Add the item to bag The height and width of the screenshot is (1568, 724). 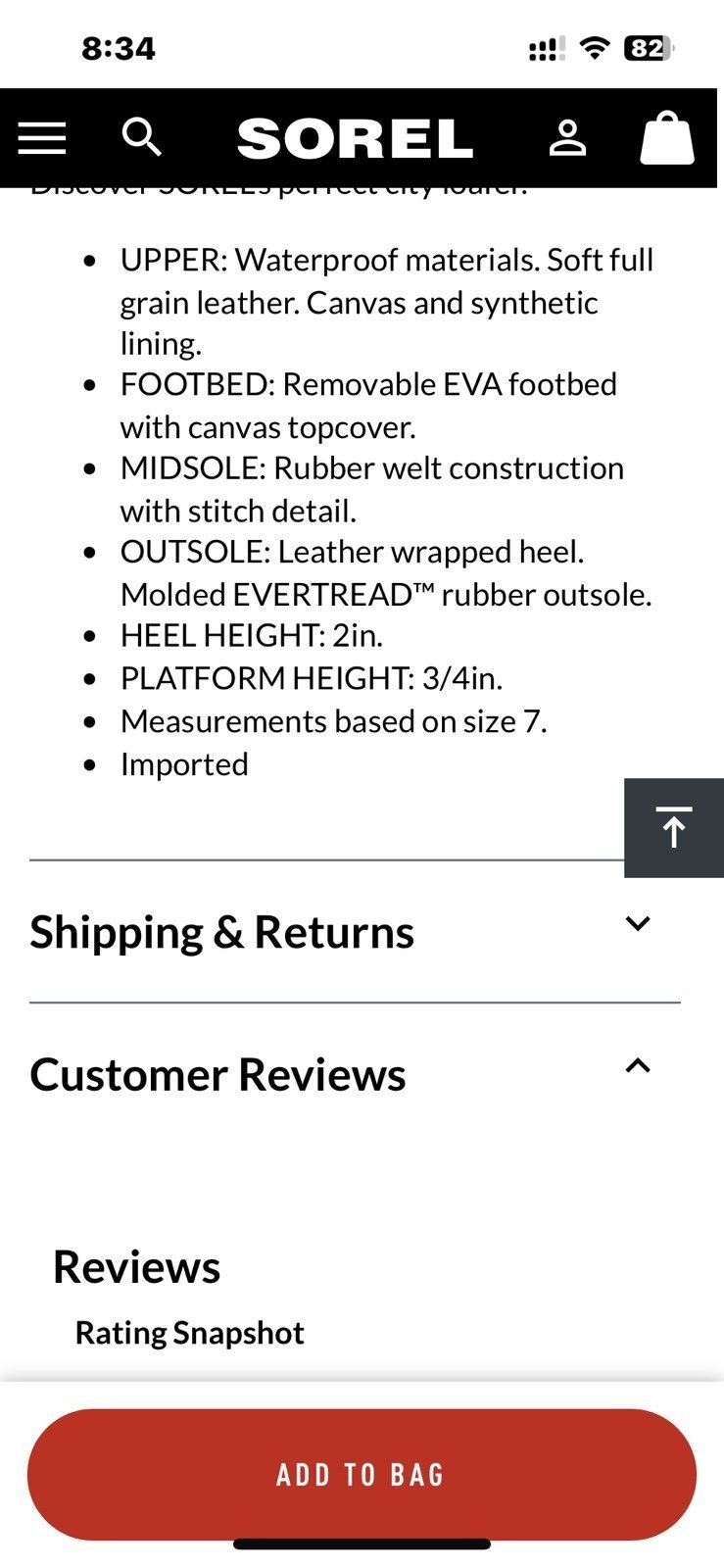(x=362, y=1474)
